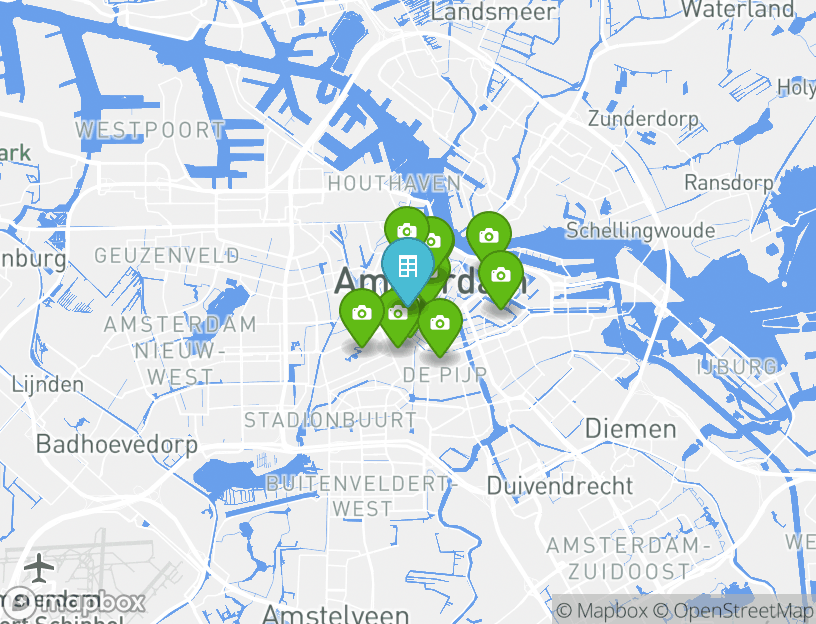The image size is (816, 624).
Task: Open the blue hotel building marker
Action: 407,267
